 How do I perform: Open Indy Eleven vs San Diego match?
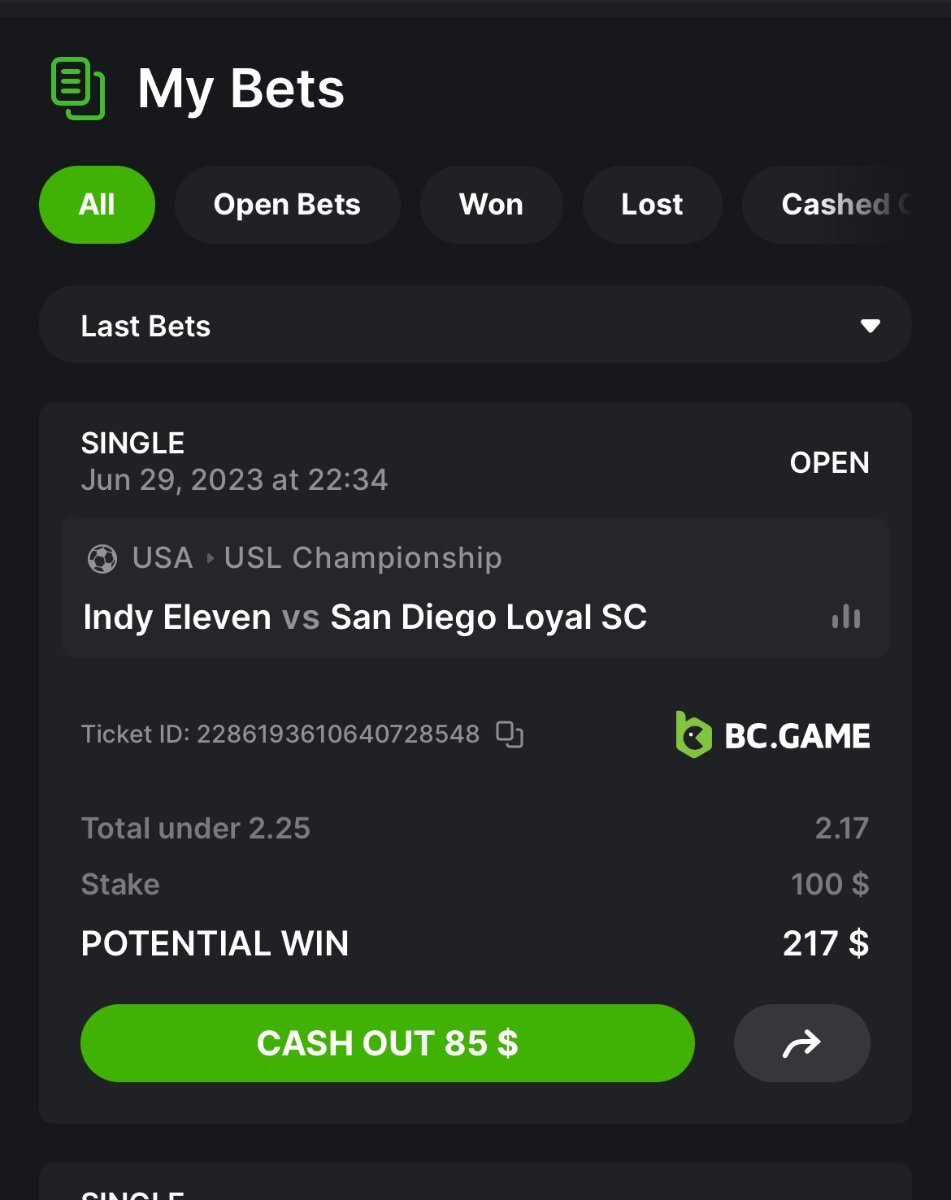click(365, 617)
